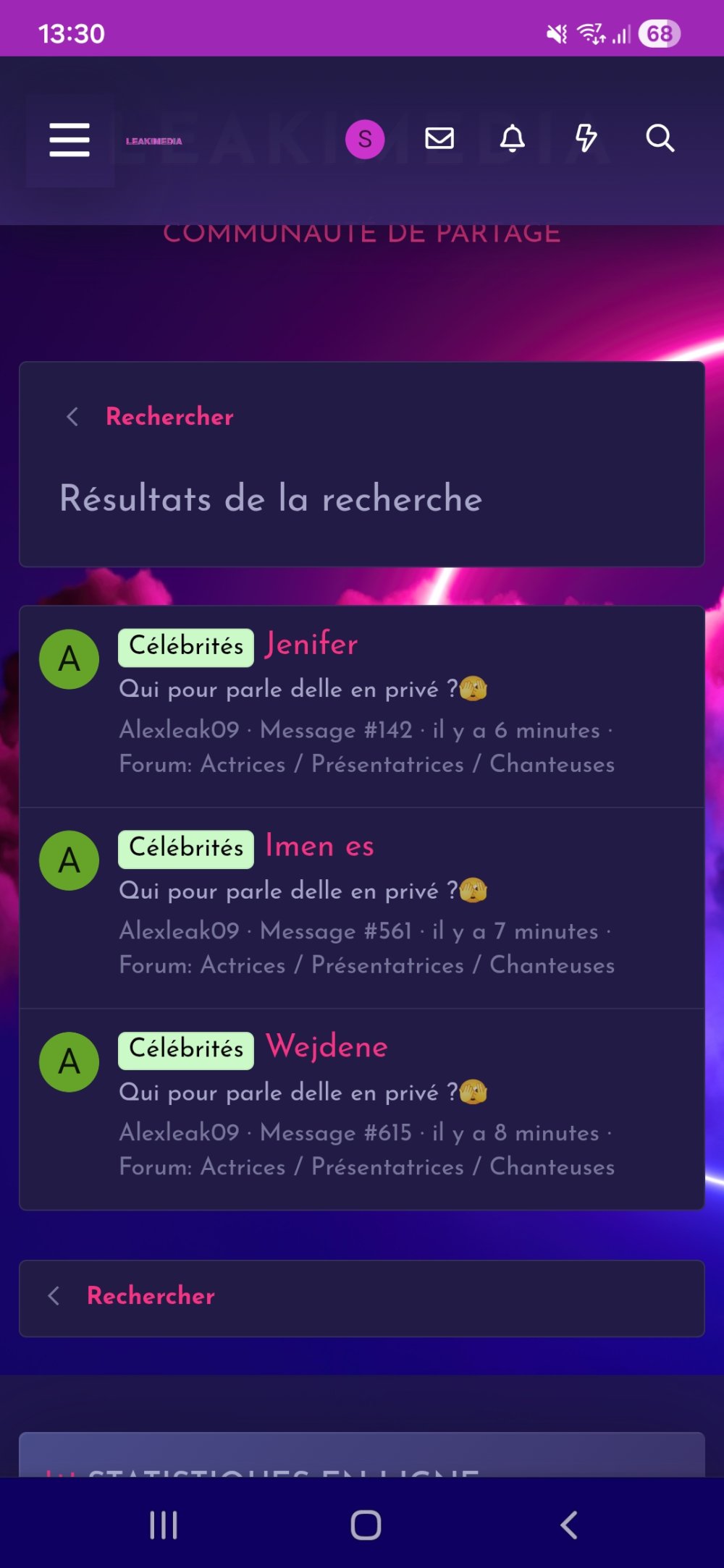Open the account avatar "S" menu

[x=365, y=139]
